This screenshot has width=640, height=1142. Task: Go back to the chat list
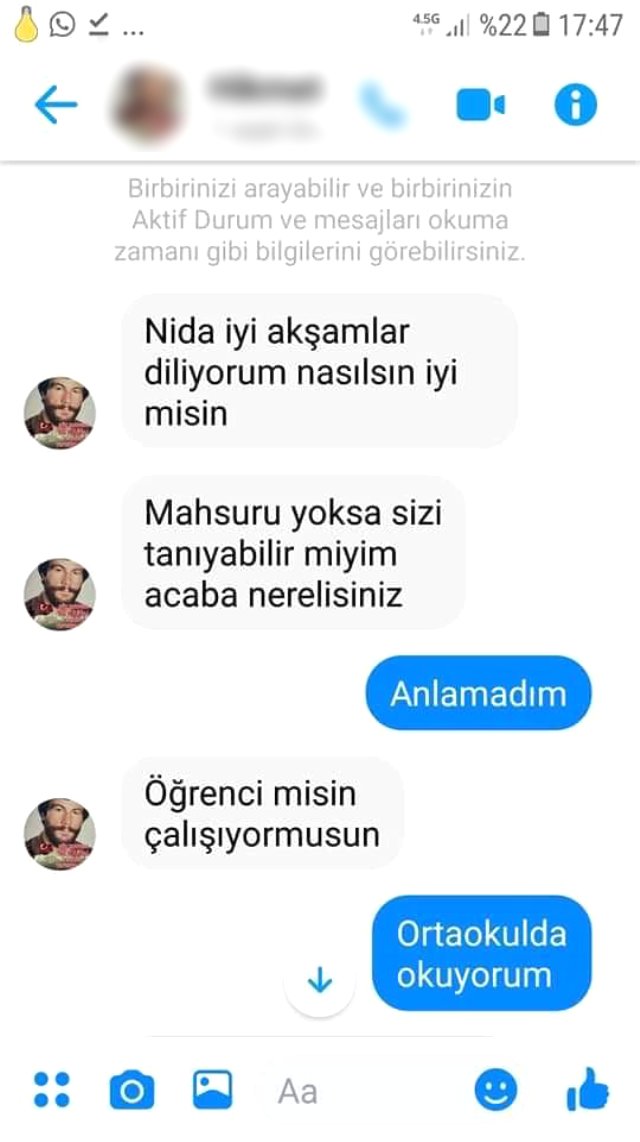pos(55,104)
